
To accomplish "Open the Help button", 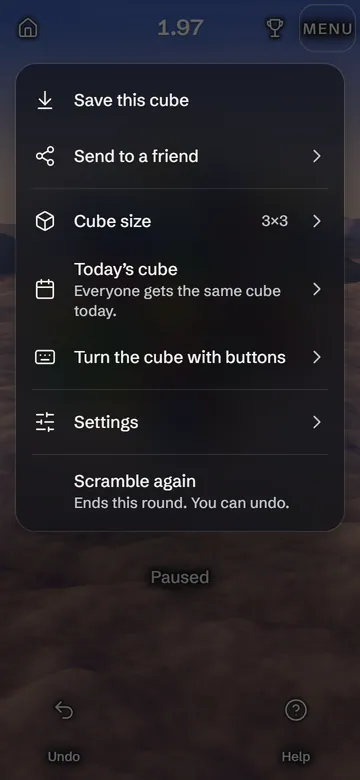I will 296,730.
